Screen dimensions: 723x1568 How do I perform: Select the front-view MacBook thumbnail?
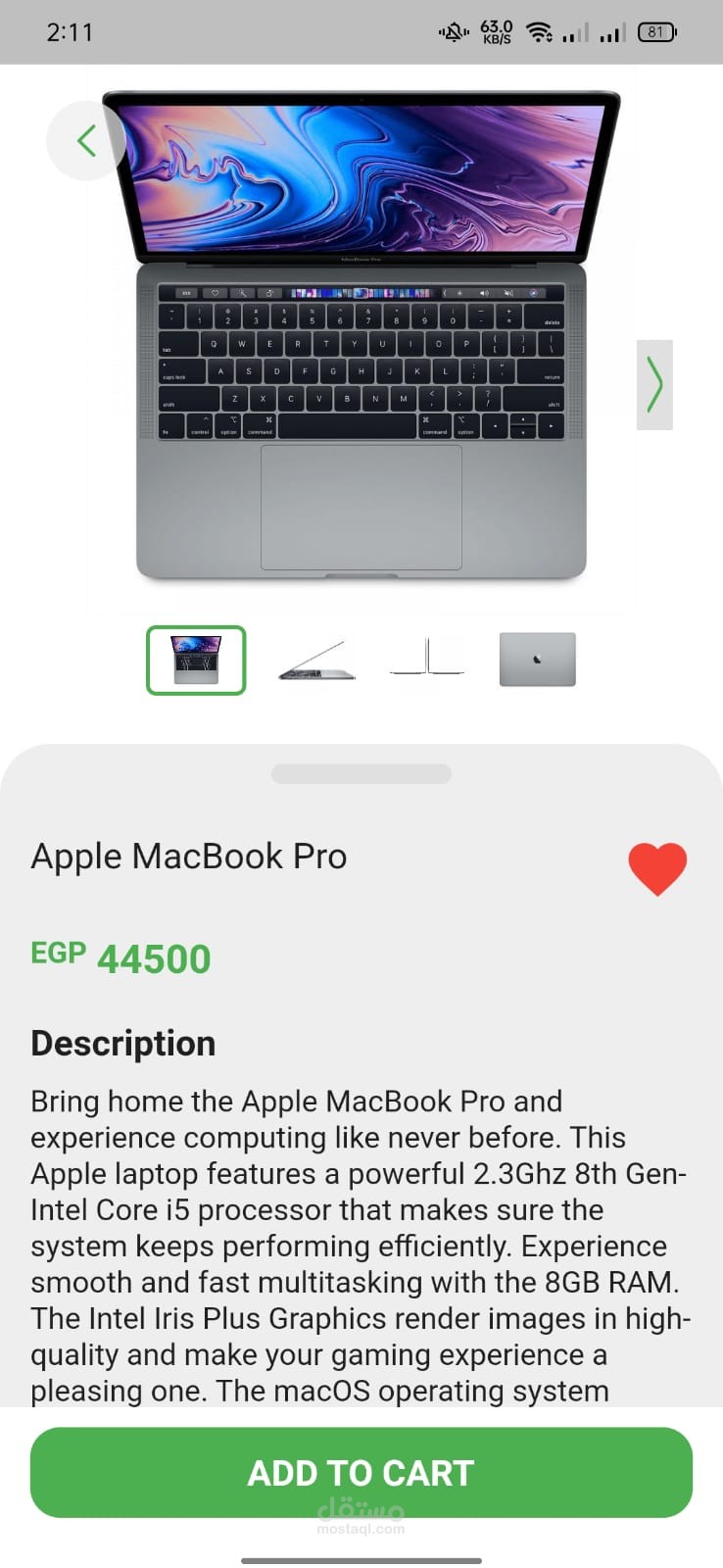[x=196, y=660]
